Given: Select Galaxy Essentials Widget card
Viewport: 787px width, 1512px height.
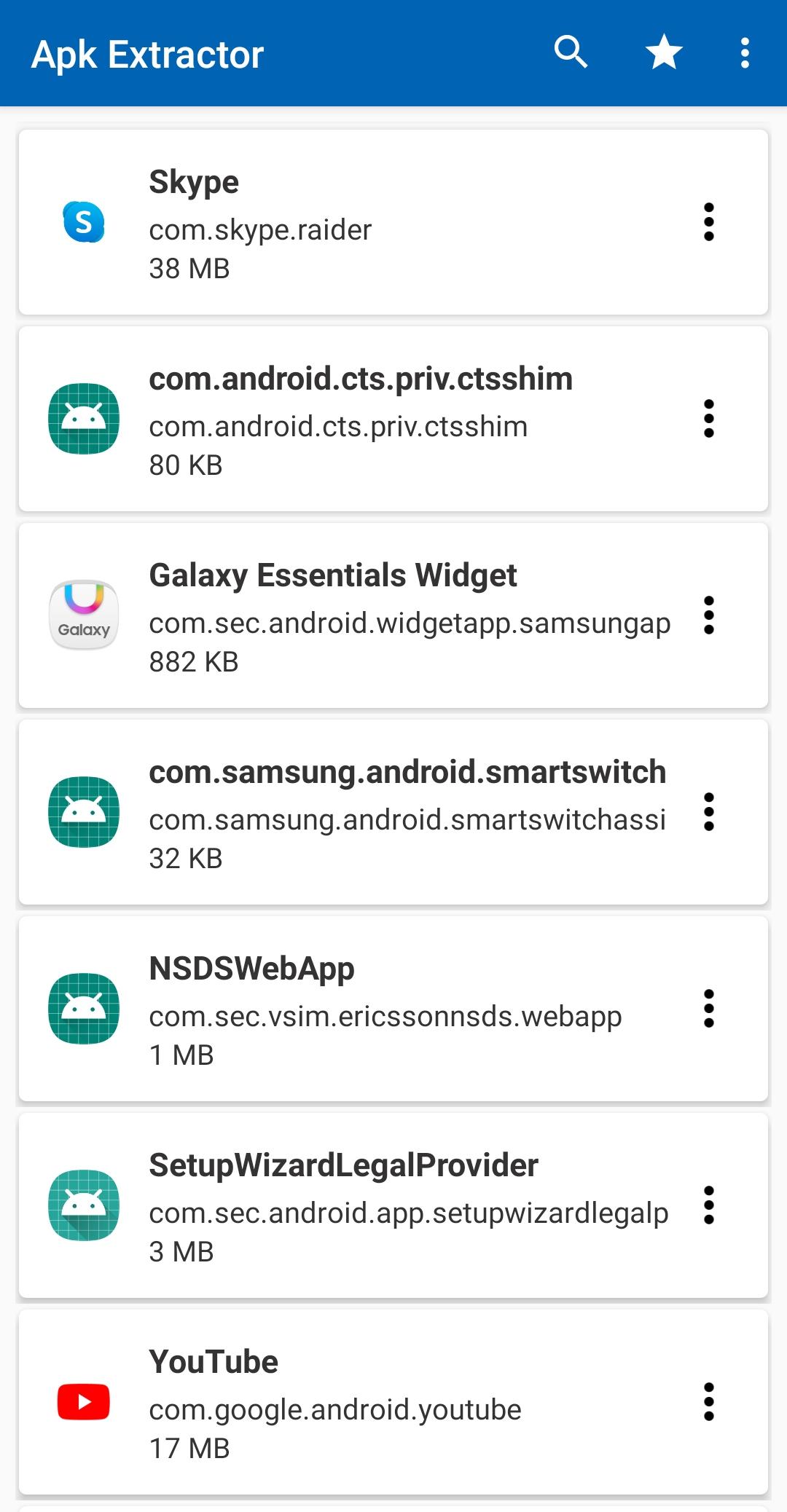Looking at the screenshot, I should click(x=364, y=615).
